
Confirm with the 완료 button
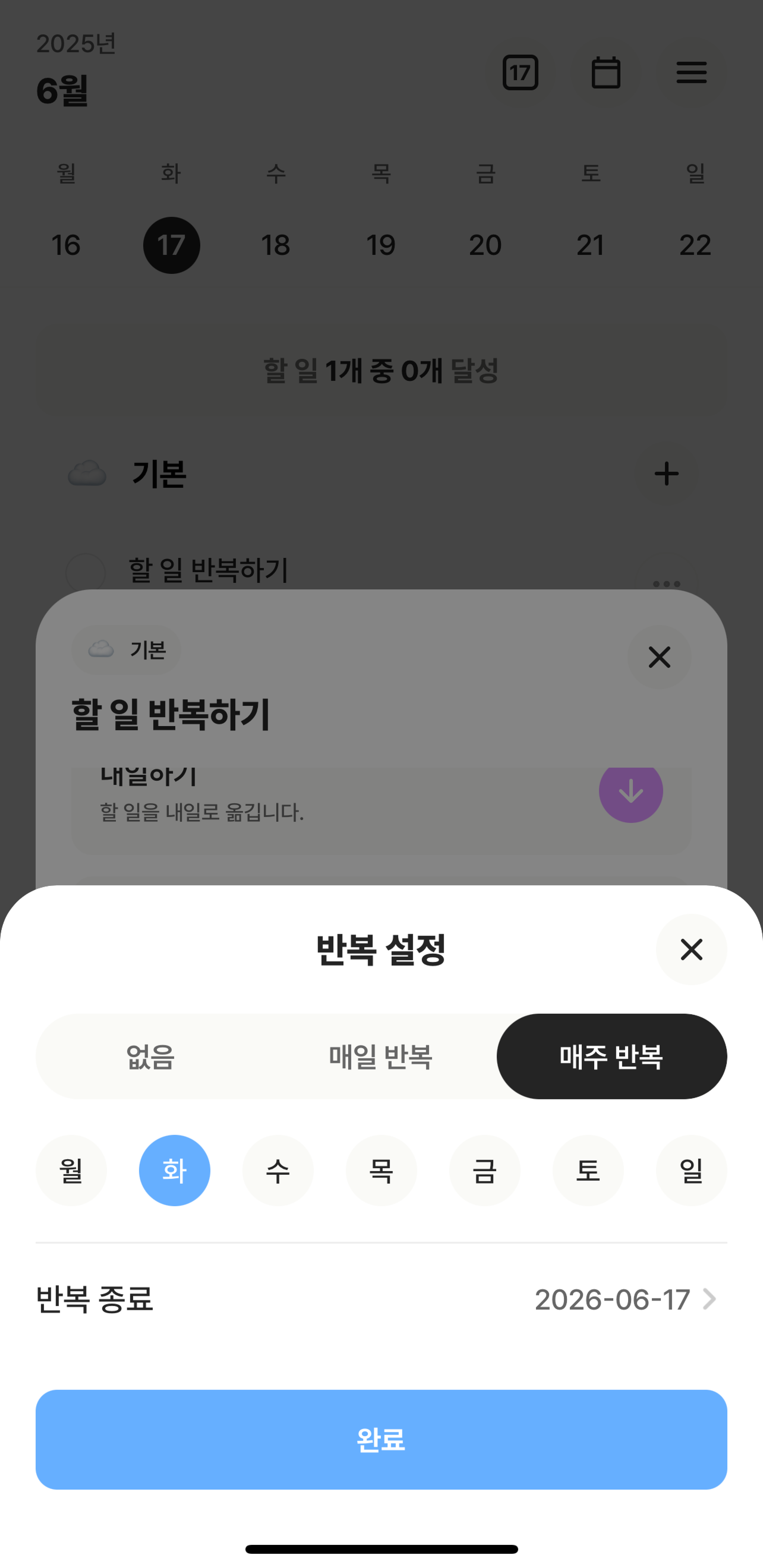[381, 1439]
